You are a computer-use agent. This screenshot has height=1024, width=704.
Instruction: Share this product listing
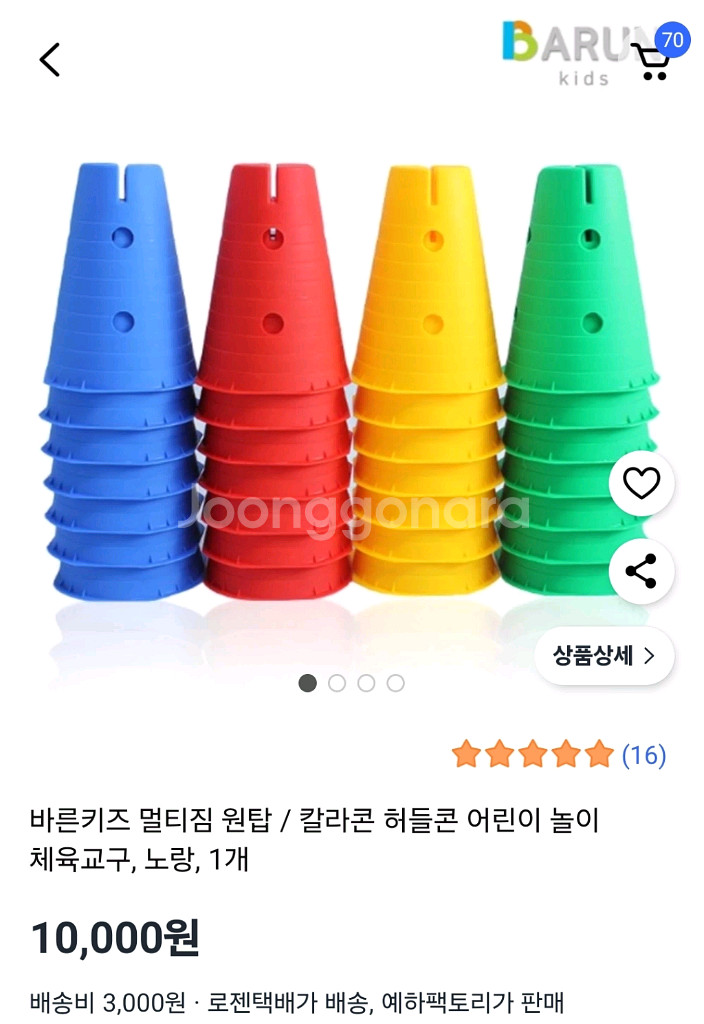641,571
